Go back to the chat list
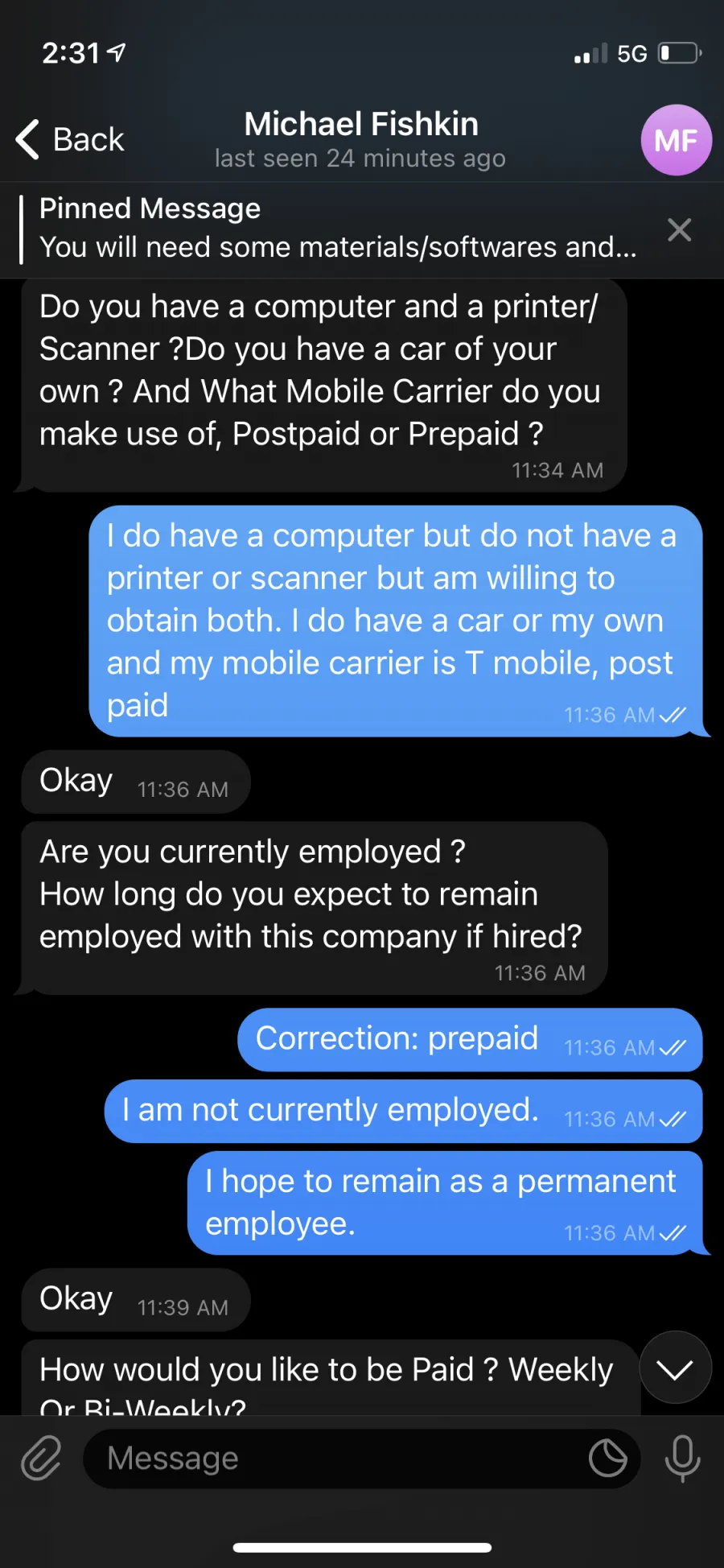 point(70,139)
